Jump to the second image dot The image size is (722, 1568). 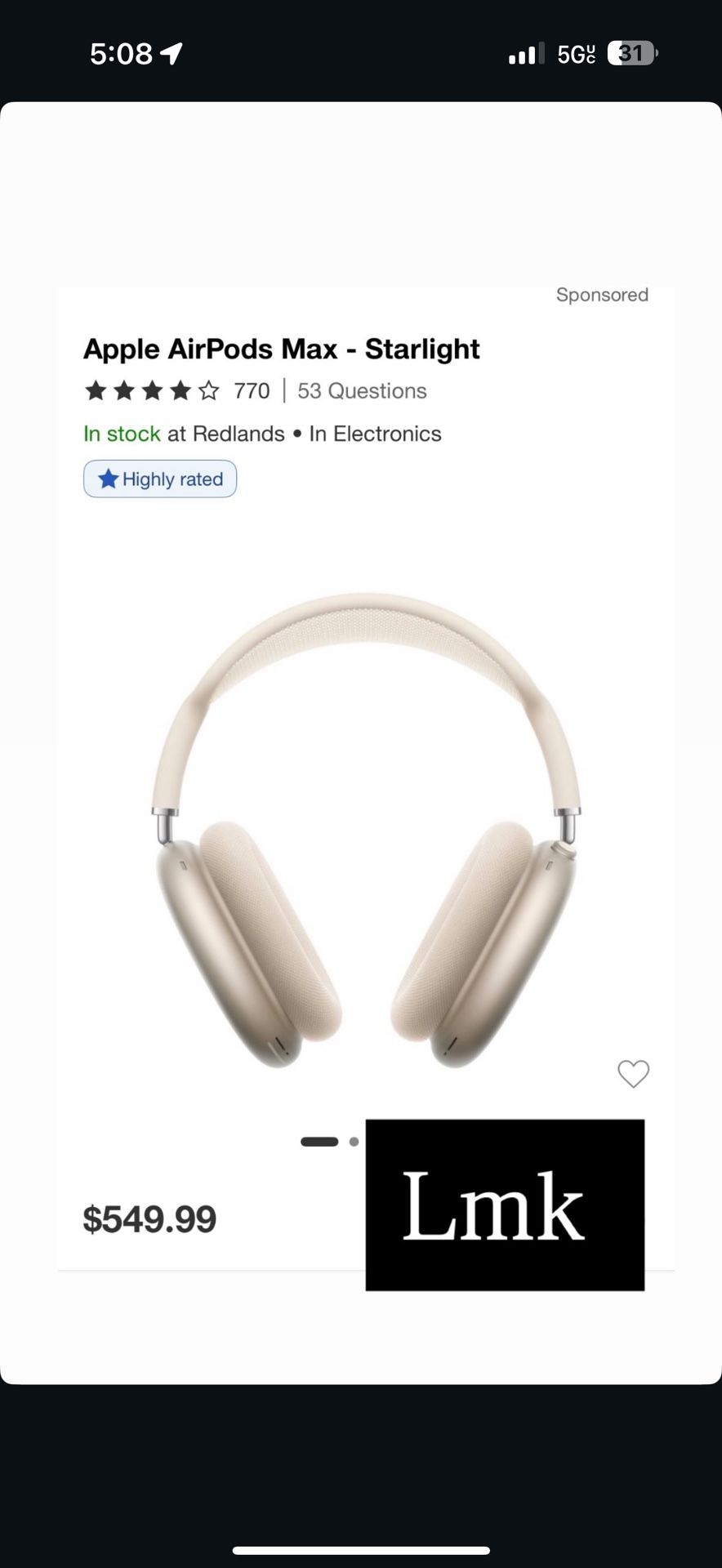(x=354, y=1141)
